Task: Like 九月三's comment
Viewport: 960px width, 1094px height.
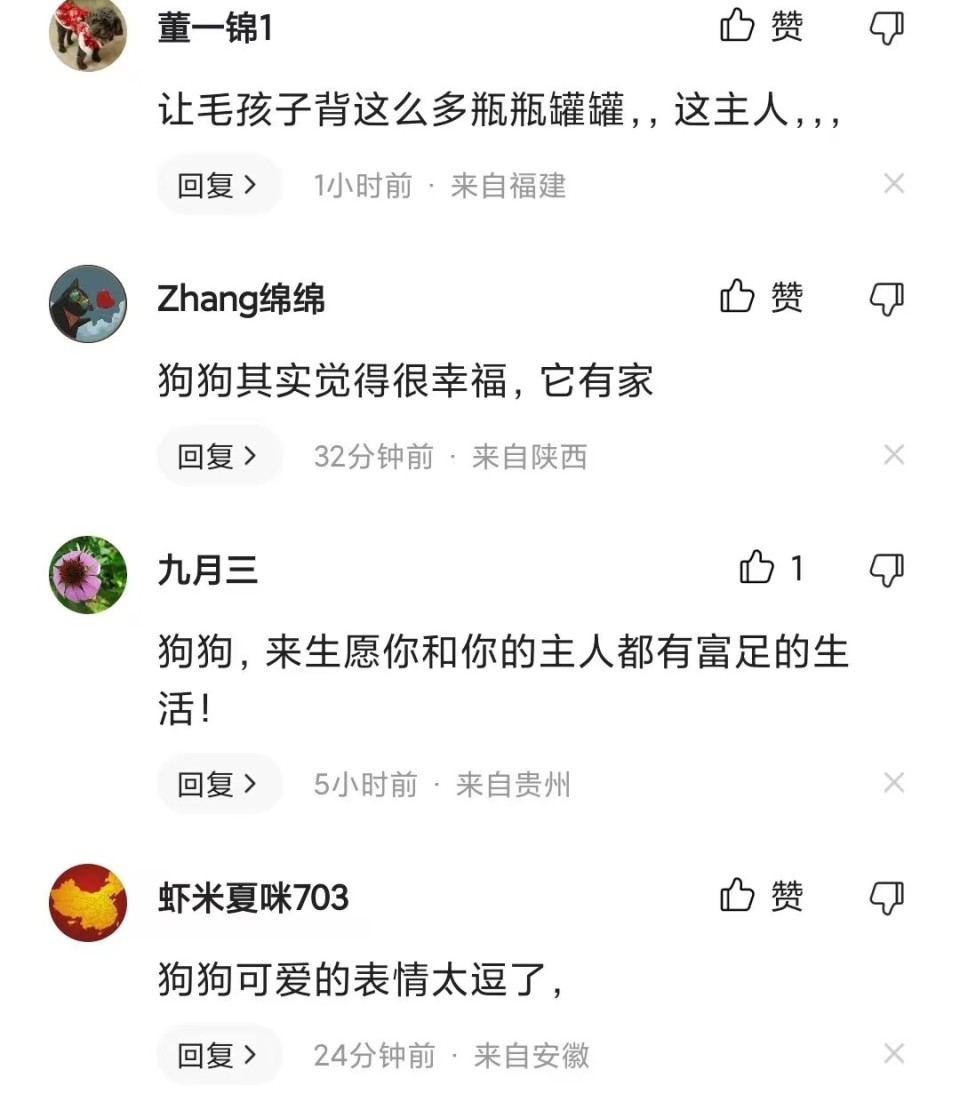Action: (757, 569)
